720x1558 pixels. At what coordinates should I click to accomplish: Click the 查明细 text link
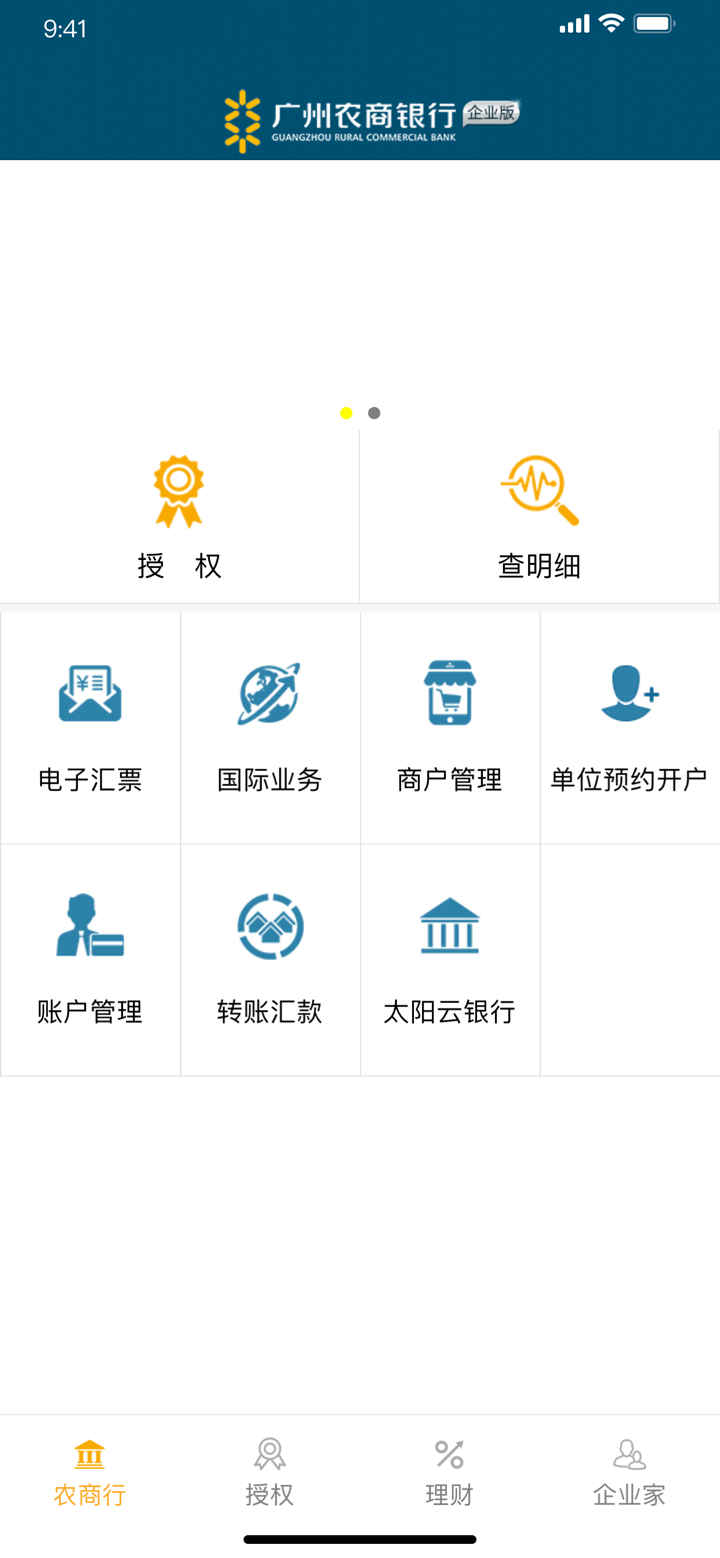[539, 566]
